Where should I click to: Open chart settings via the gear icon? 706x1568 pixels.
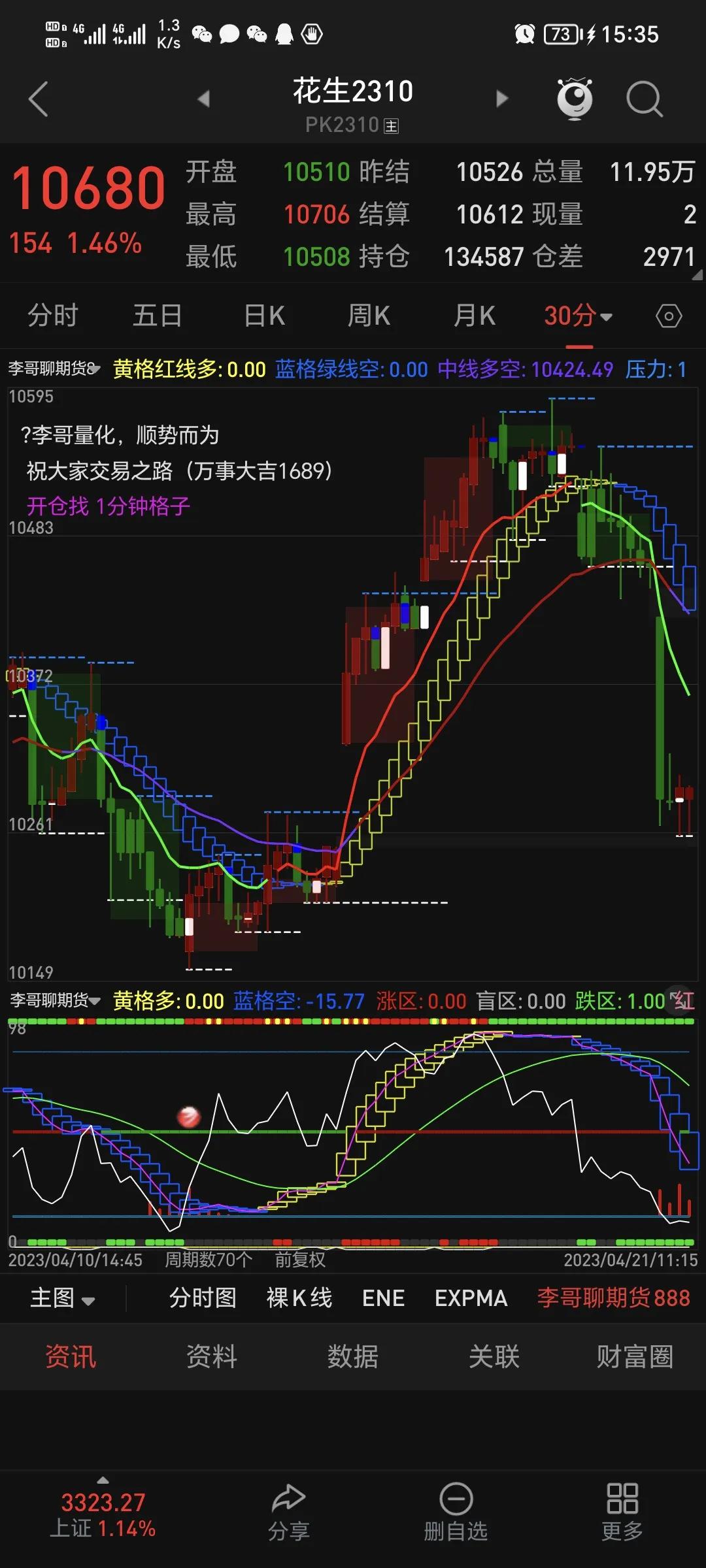tap(669, 316)
